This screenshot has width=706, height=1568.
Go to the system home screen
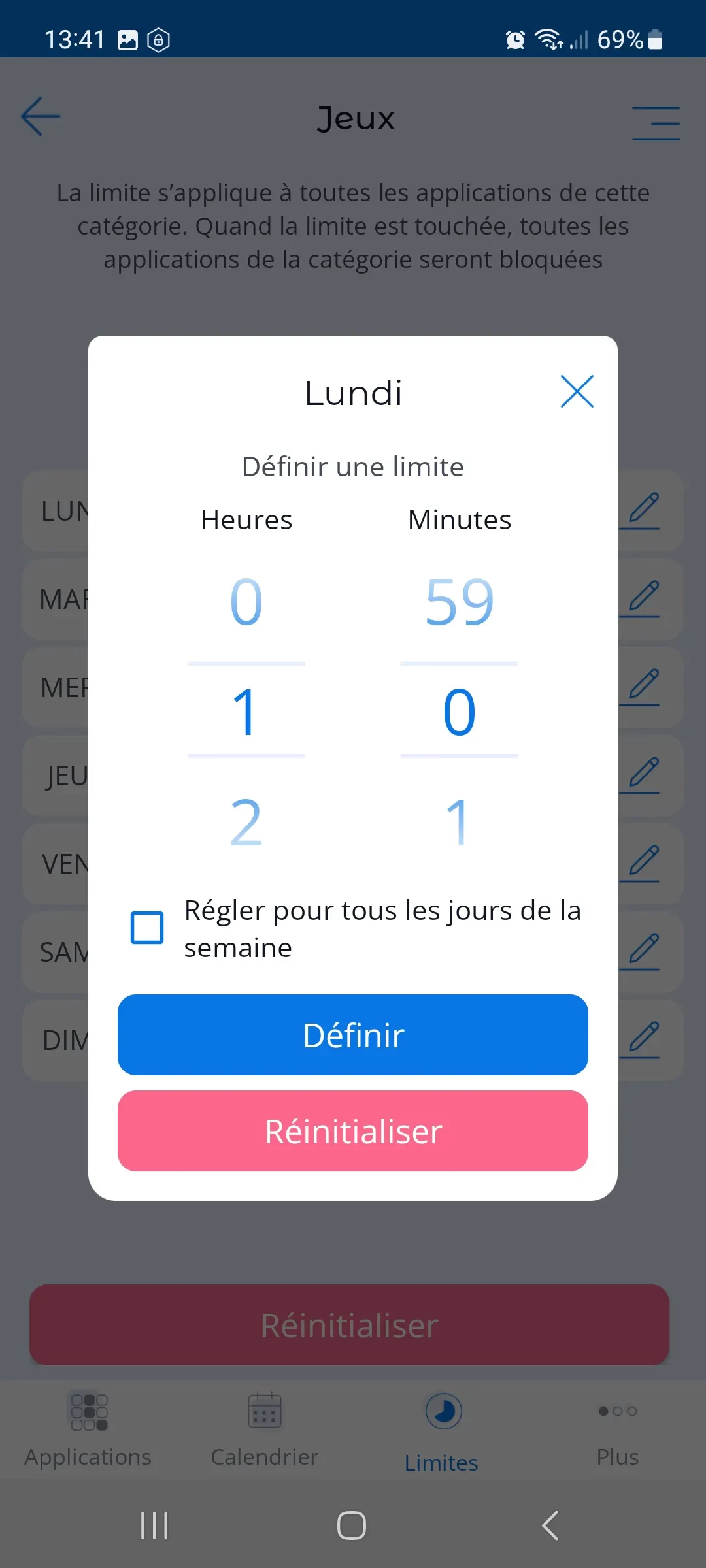pyautogui.click(x=352, y=1526)
